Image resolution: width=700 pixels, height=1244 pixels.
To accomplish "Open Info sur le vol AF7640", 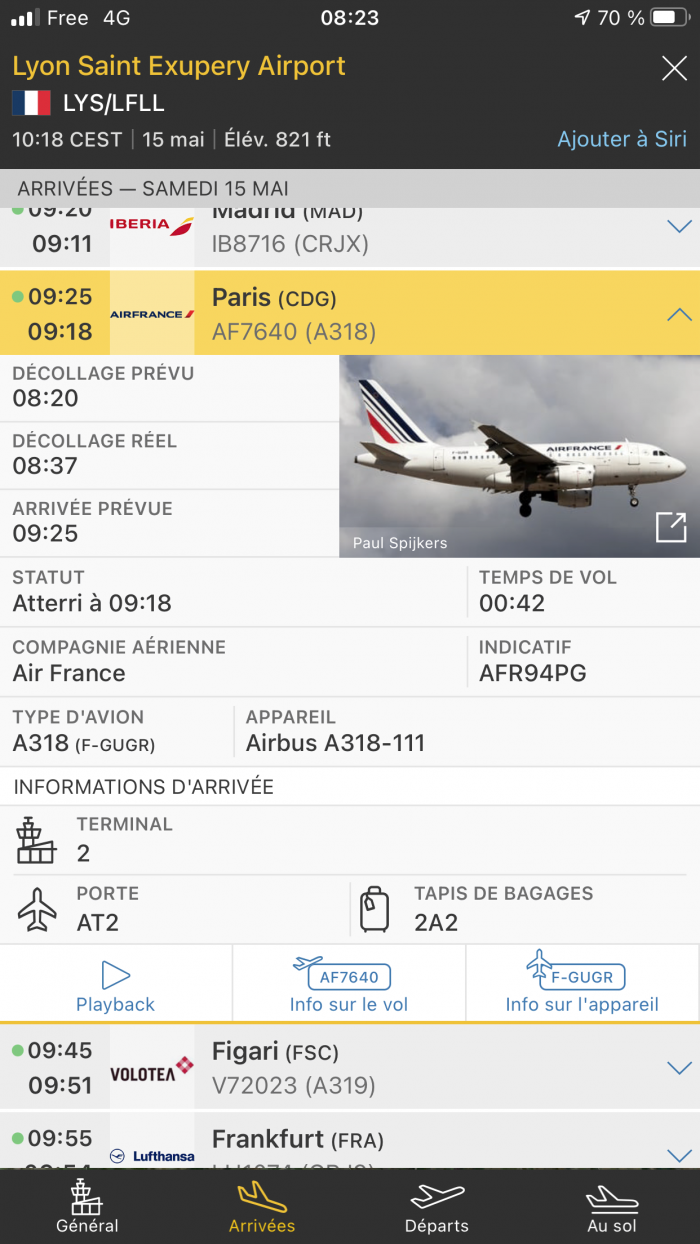I will [348, 985].
